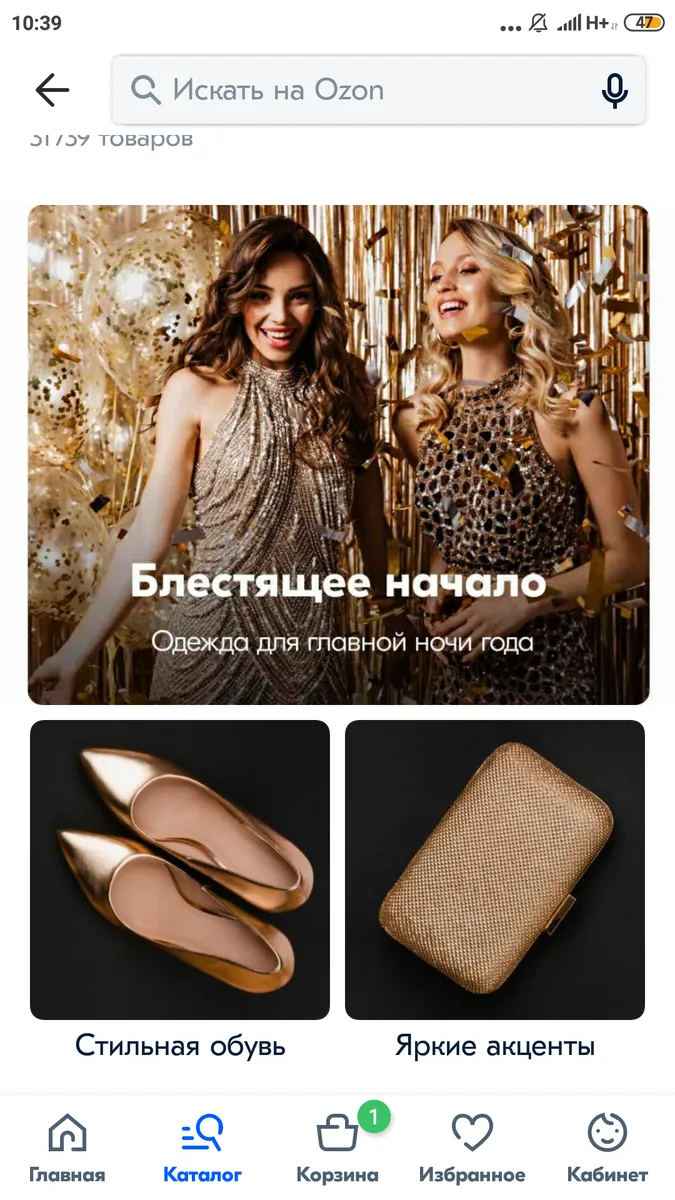Start voice search with the microphone
The height and width of the screenshot is (1200, 675).
point(614,90)
